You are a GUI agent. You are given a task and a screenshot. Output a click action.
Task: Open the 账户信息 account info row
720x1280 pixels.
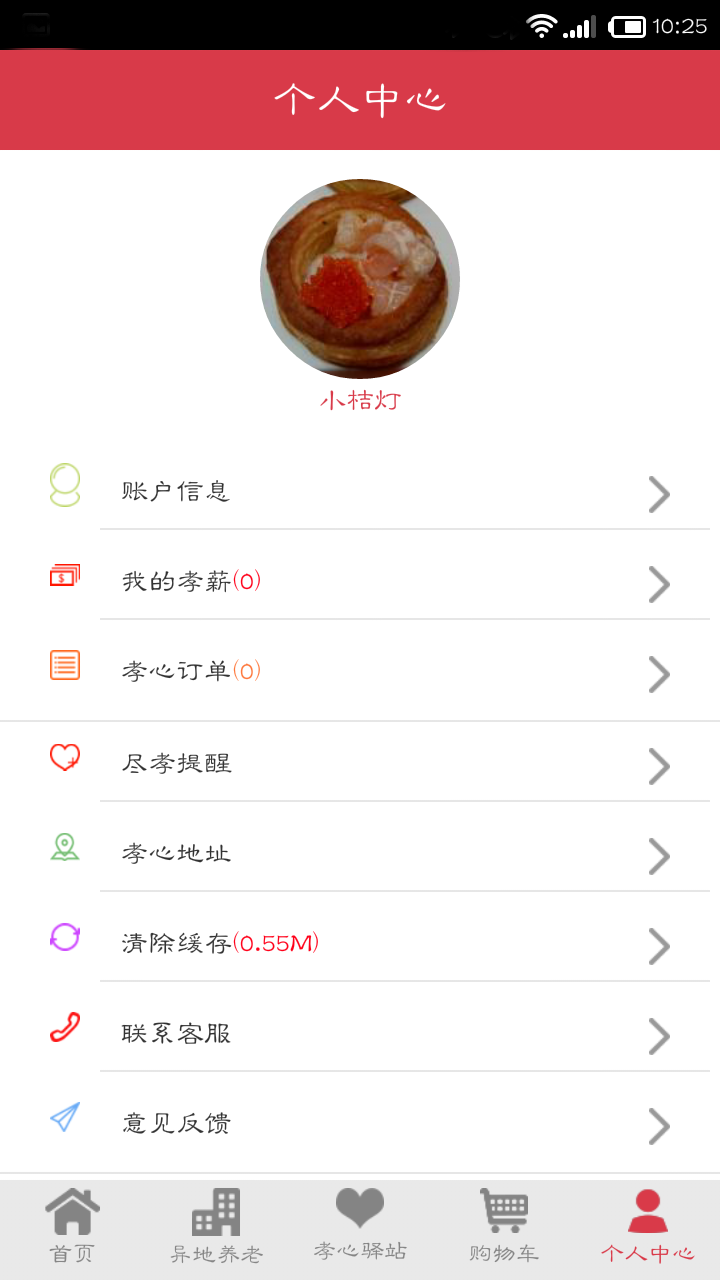360,491
